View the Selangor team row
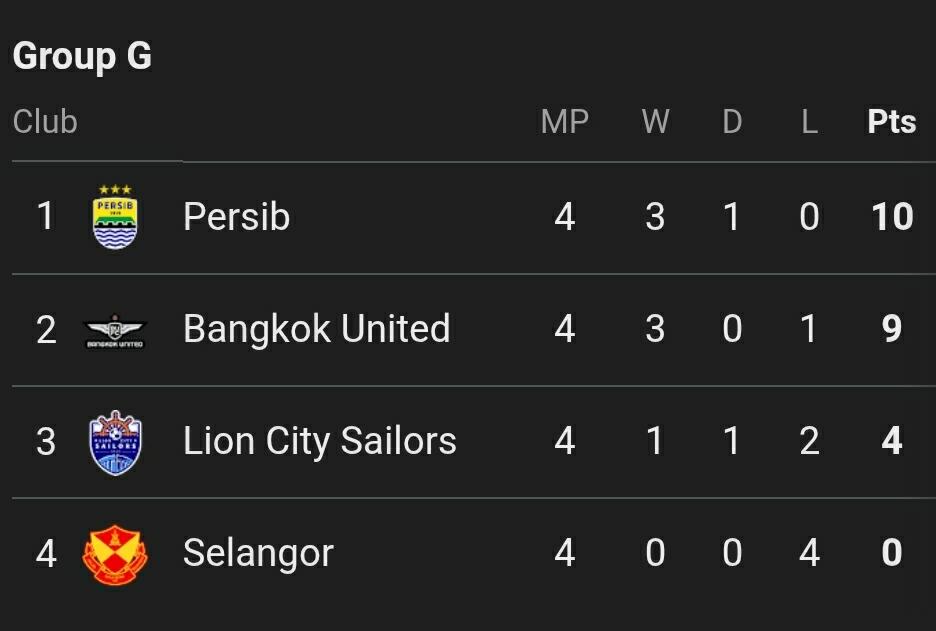The image size is (936, 631). (258, 553)
